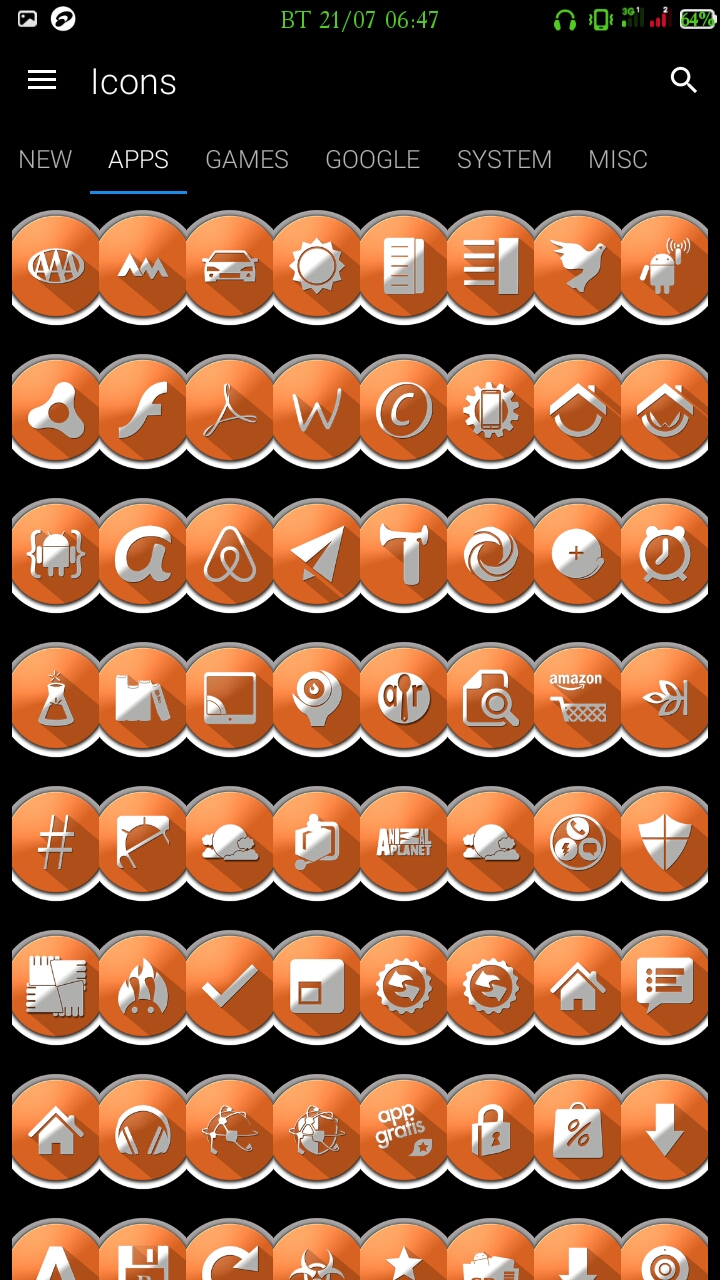The height and width of the screenshot is (1280, 720).
Task: Click the AAA roadside icon
Action: 56,267
